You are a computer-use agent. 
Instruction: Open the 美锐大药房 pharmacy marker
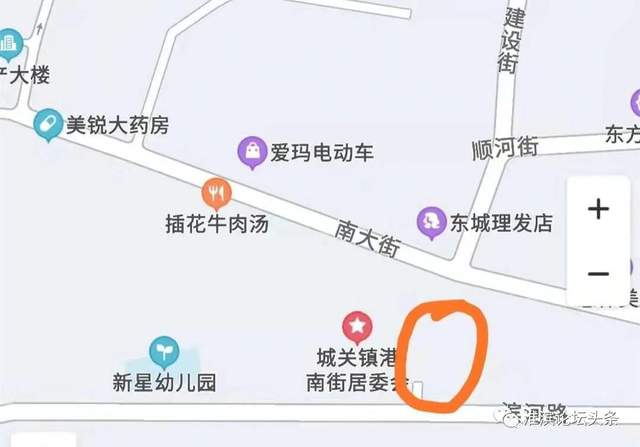[x=46, y=127]
